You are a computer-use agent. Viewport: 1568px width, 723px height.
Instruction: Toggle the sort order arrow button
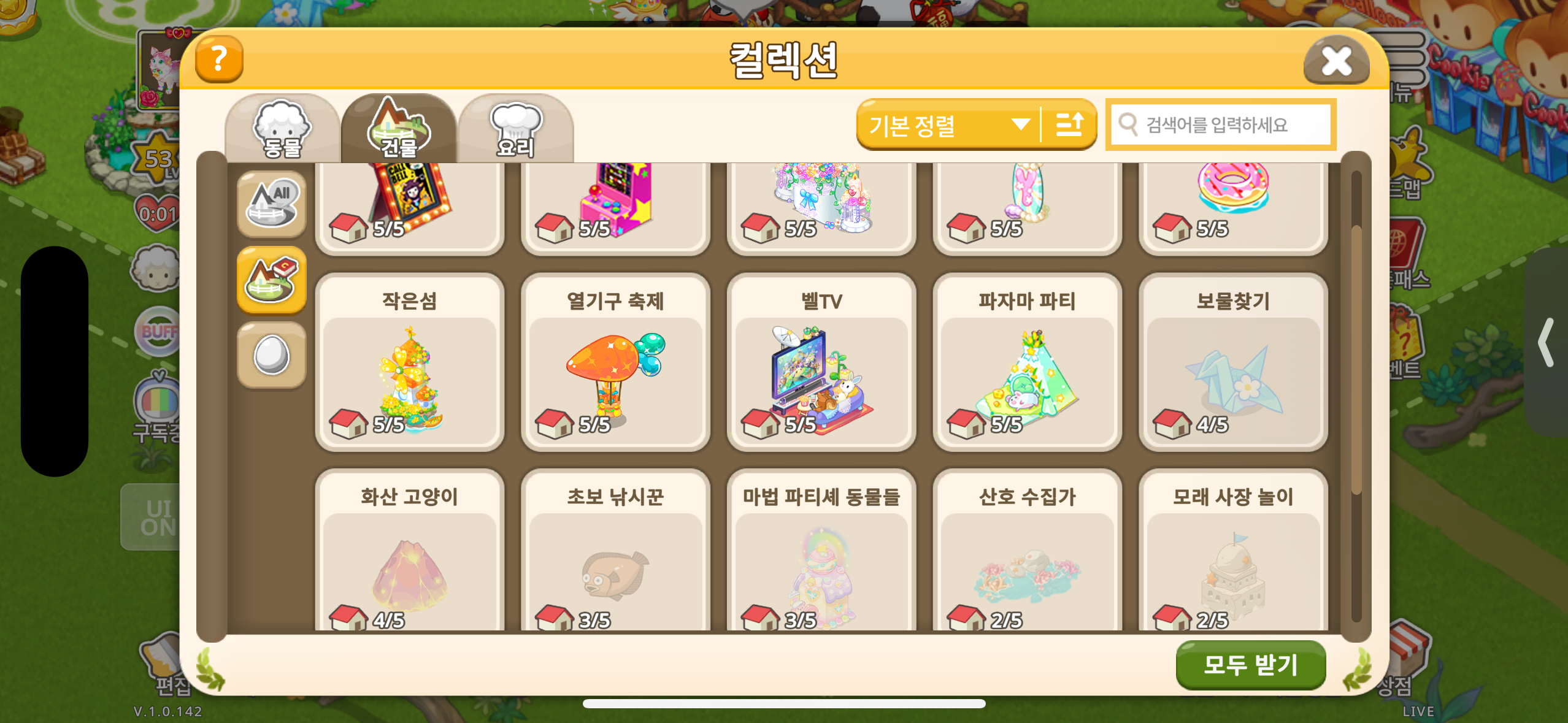[x=1069, y=125]
